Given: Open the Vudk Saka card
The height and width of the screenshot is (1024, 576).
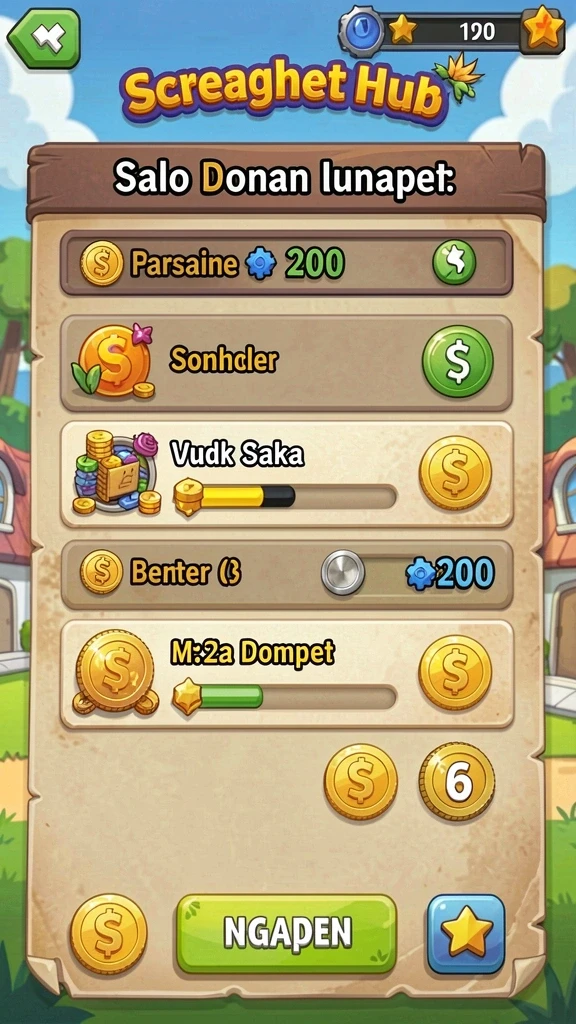Looking at the screenshot, I should pos(287,473).
